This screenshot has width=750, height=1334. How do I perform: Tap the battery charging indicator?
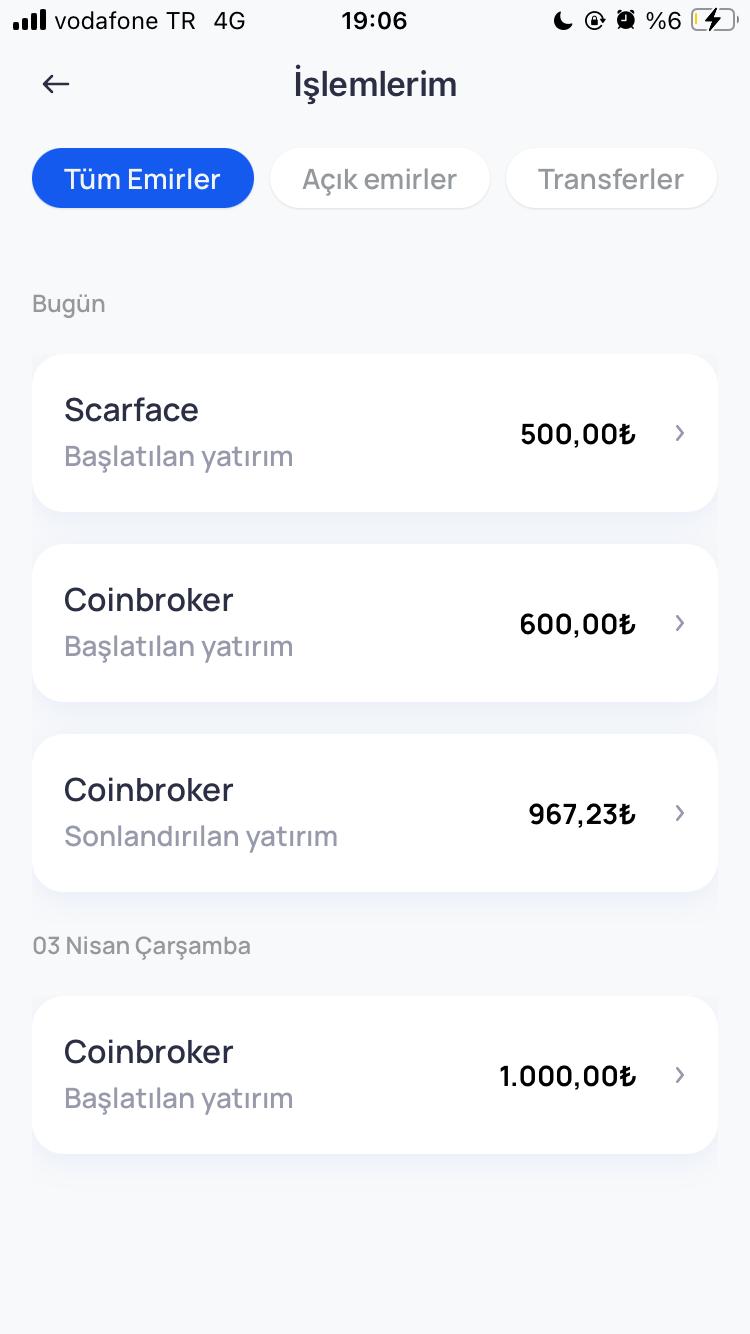[713, 20]
